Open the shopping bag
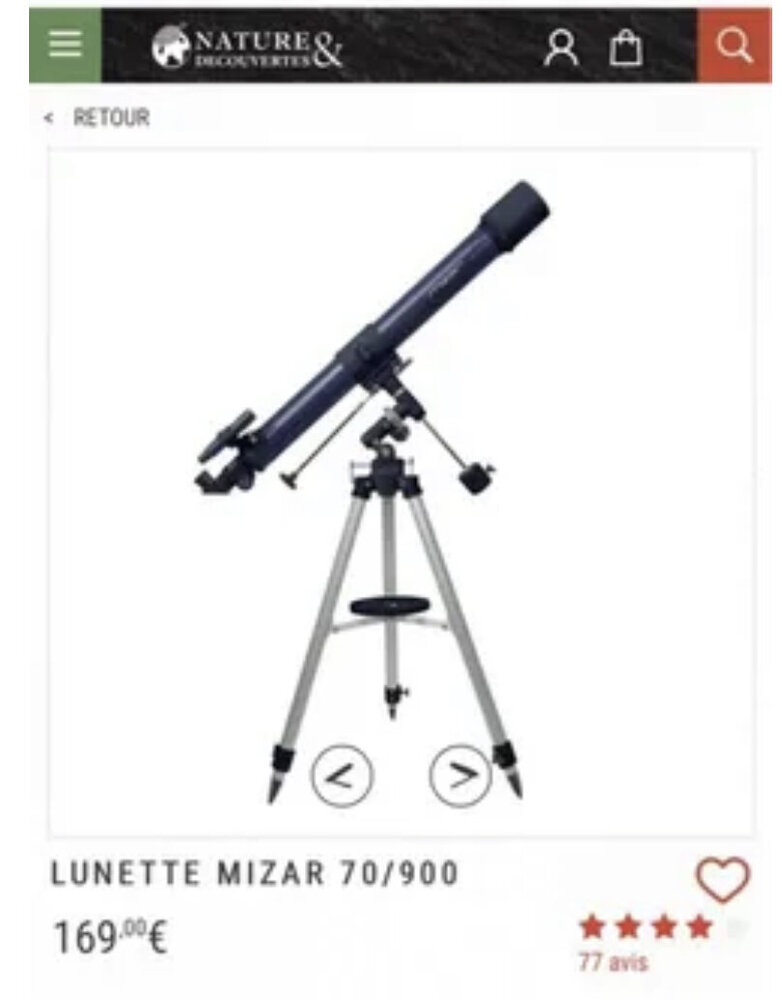 click(x=626, y=47)
